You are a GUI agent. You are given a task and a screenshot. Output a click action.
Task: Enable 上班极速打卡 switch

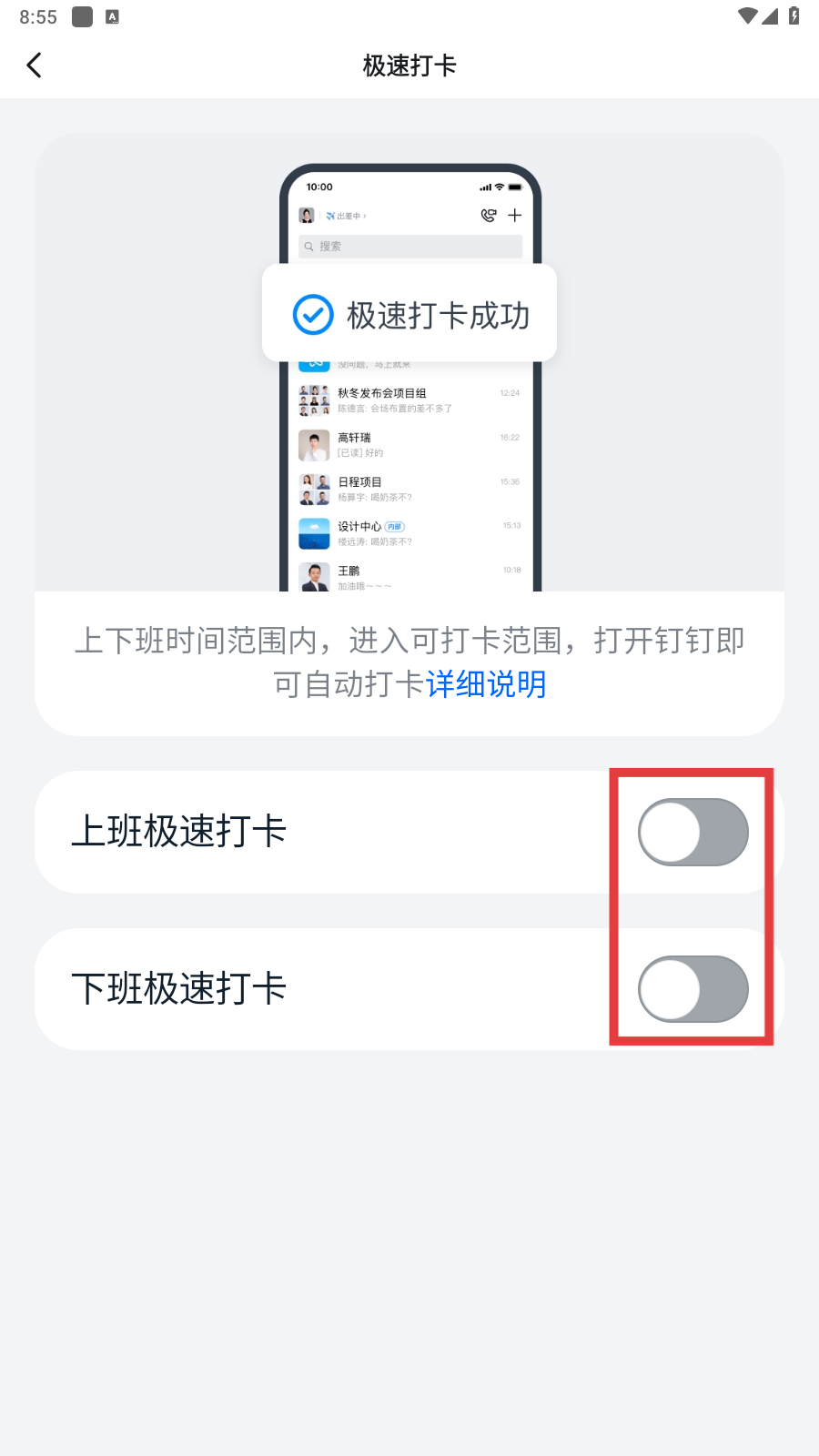(x=693, y=832)
